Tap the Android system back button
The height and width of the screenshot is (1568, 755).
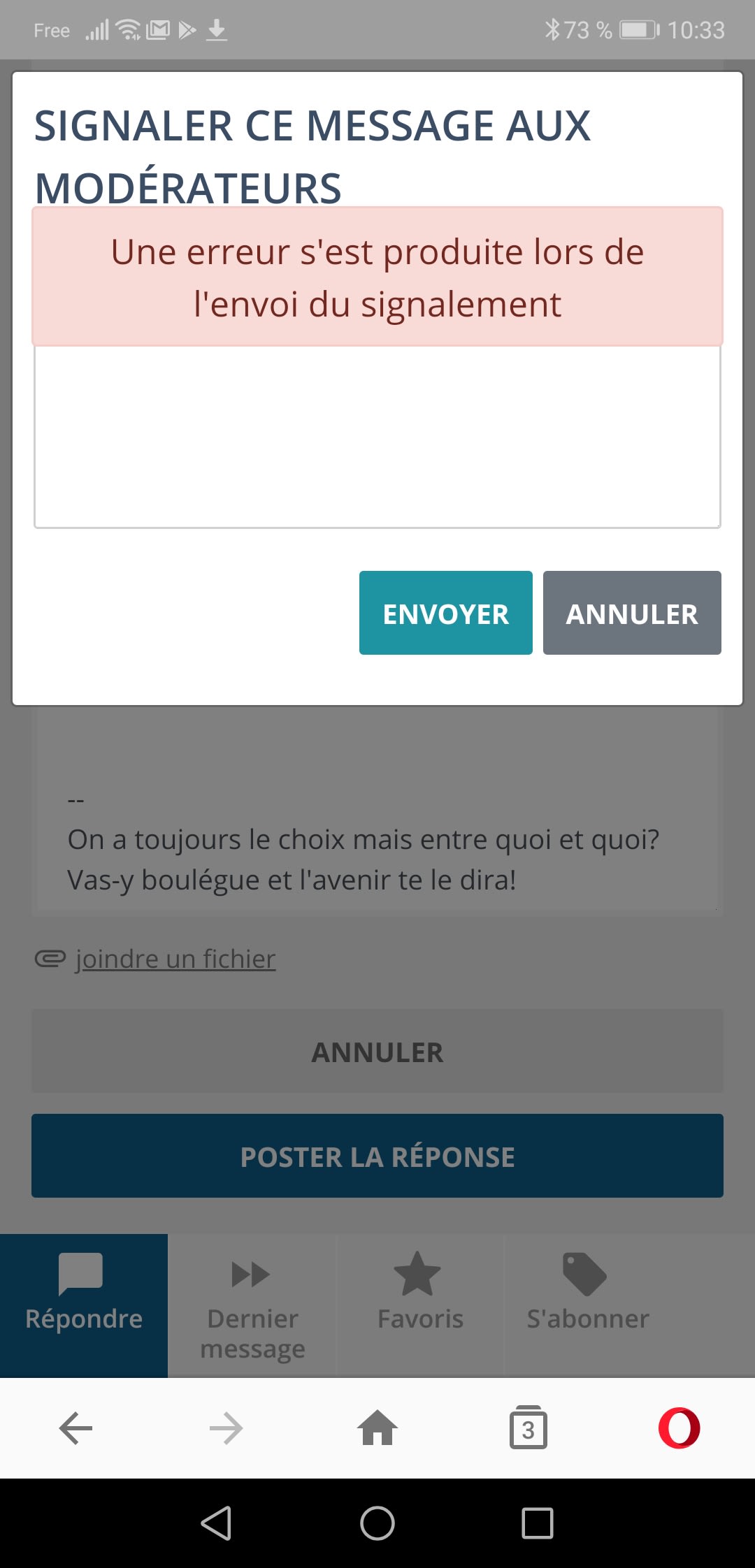[x=216, y=1523]
